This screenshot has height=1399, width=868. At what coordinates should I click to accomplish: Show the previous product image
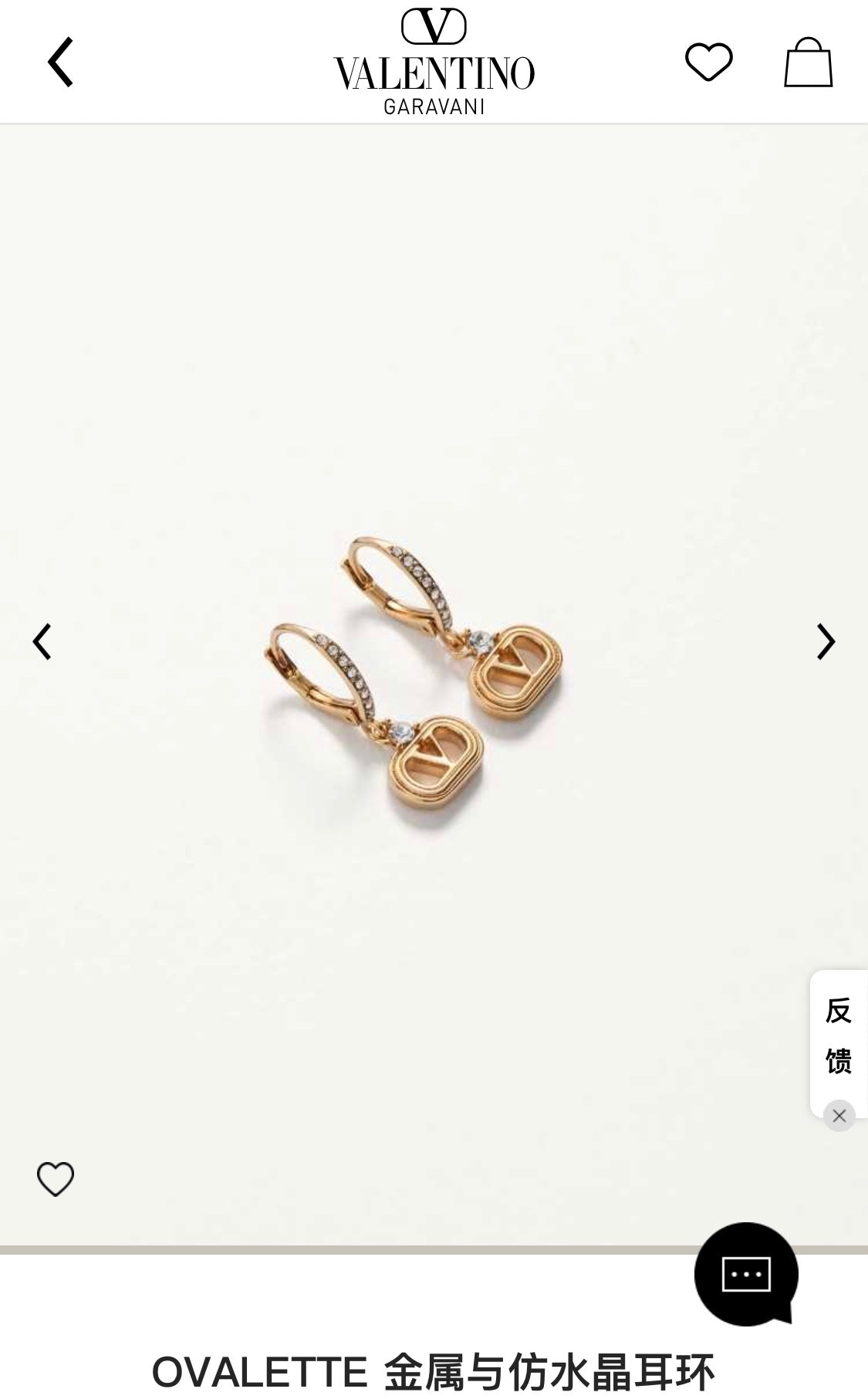43,641
